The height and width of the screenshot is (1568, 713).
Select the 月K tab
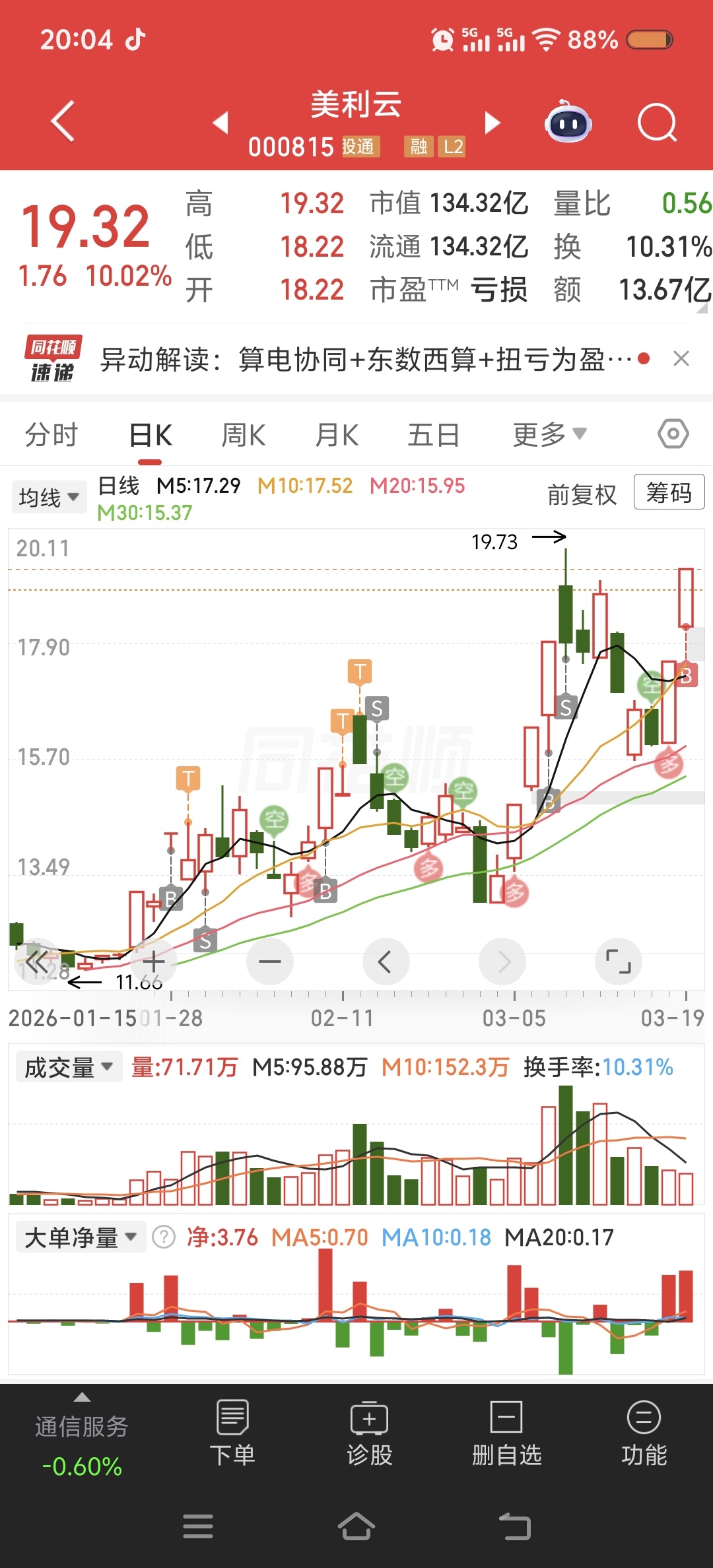pos(337,435)
